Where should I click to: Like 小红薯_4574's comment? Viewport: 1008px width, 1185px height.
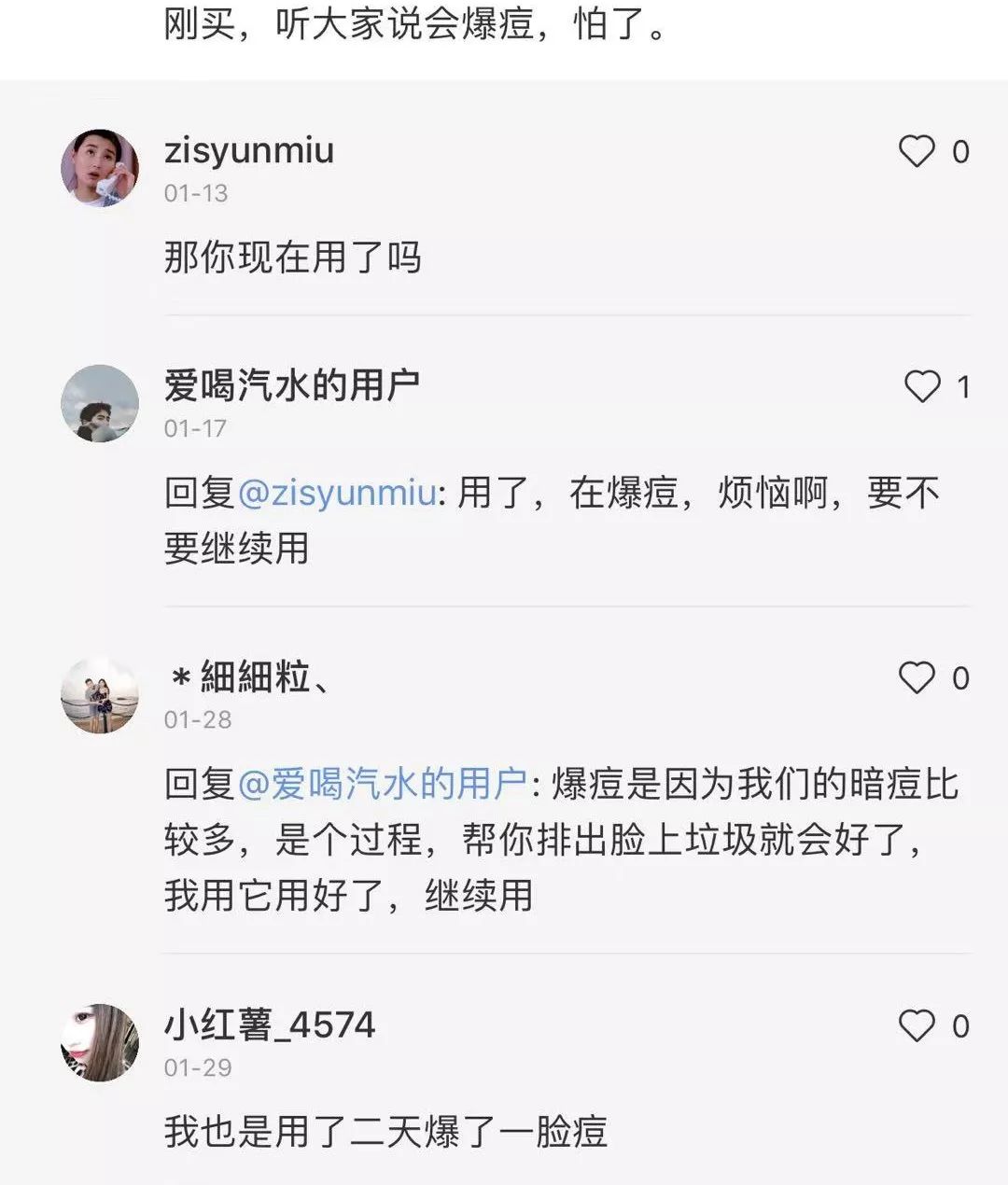pos(917,1026)
